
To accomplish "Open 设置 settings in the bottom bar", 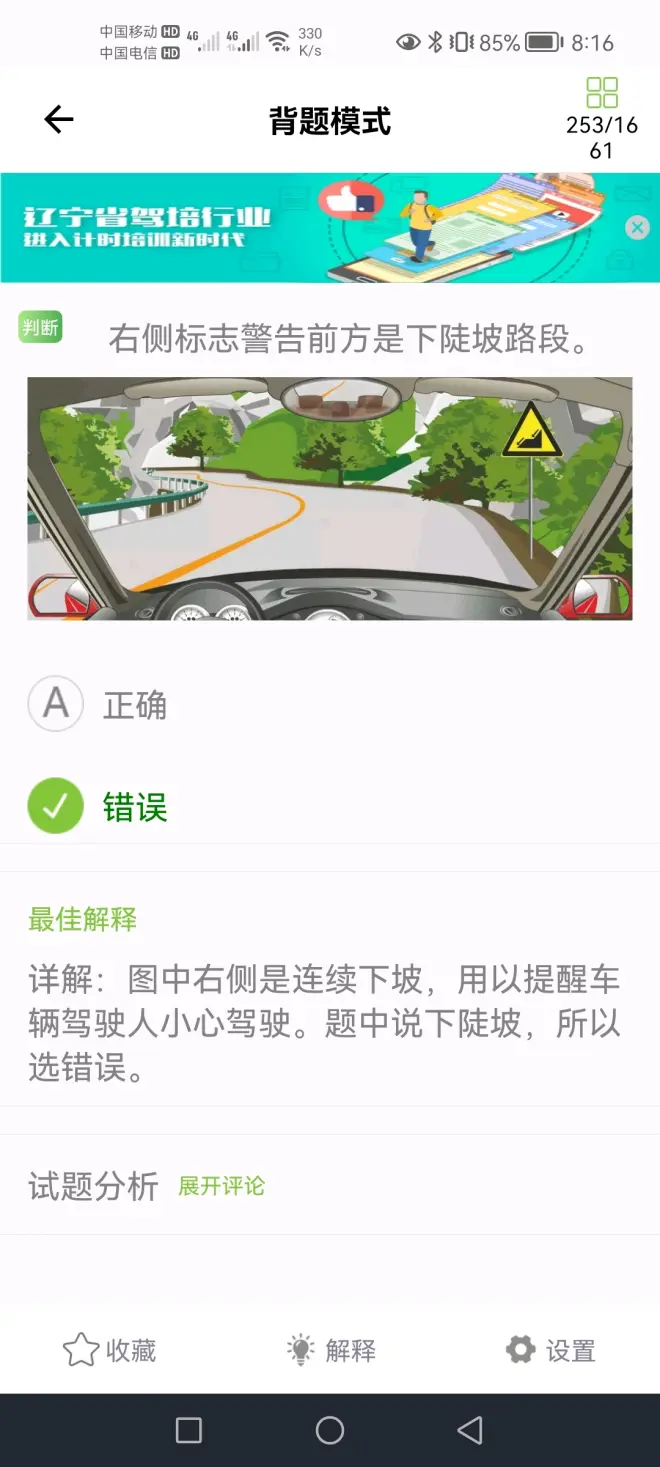I will (x=551, y=1350).
